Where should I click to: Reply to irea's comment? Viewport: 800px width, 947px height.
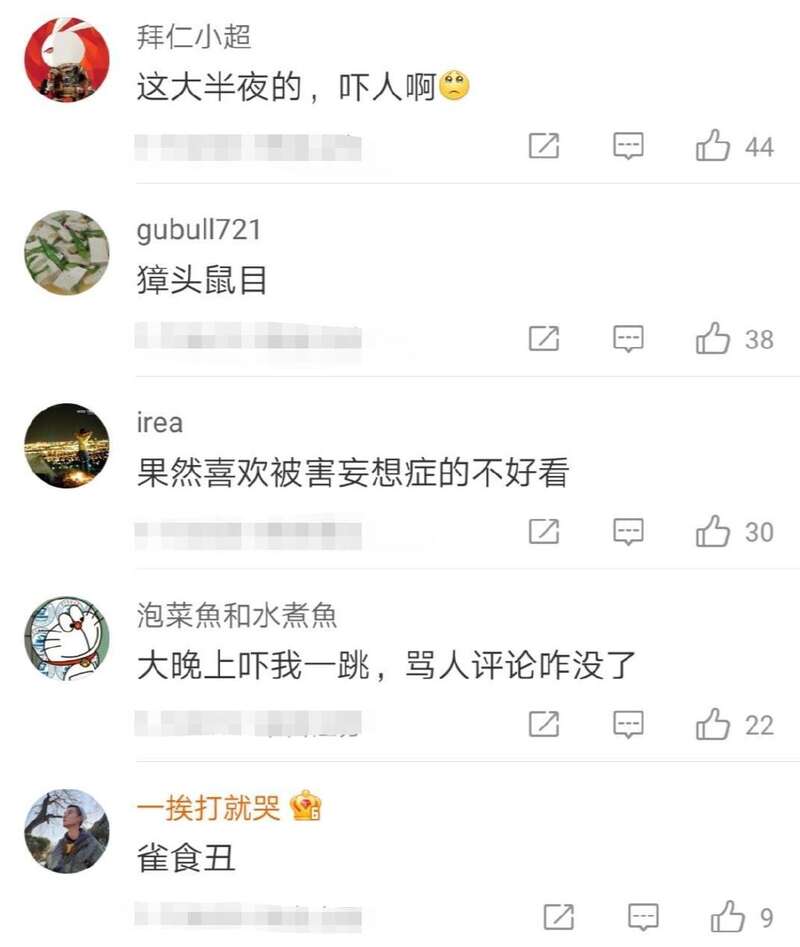[x=628, y=531]
